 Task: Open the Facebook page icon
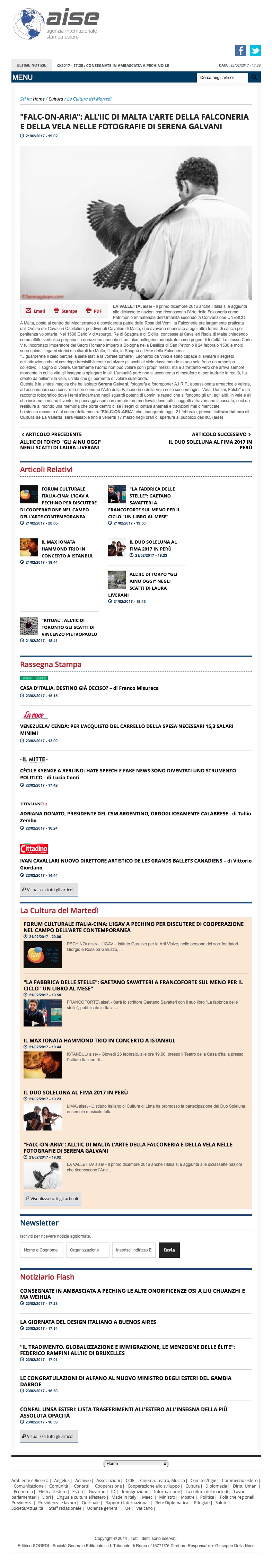[x=240, y=51]
